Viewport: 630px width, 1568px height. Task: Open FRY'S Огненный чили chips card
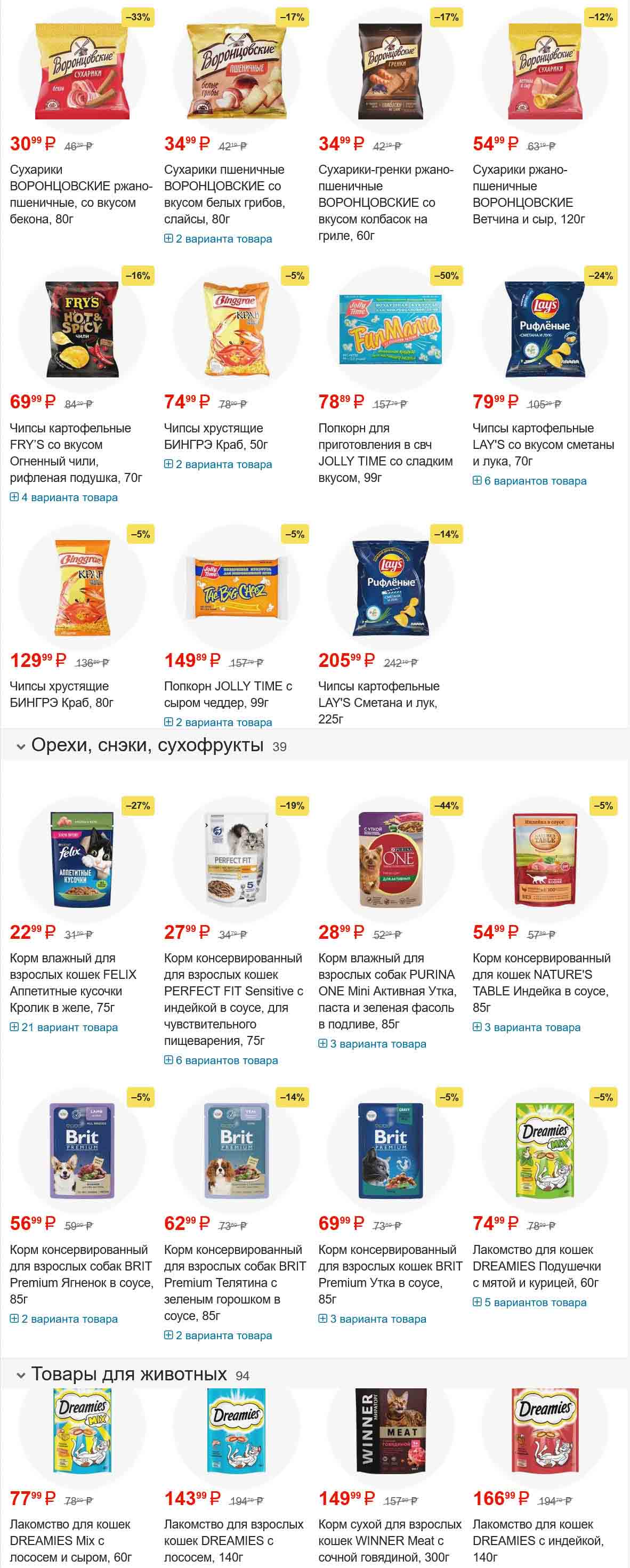[76, 453]
